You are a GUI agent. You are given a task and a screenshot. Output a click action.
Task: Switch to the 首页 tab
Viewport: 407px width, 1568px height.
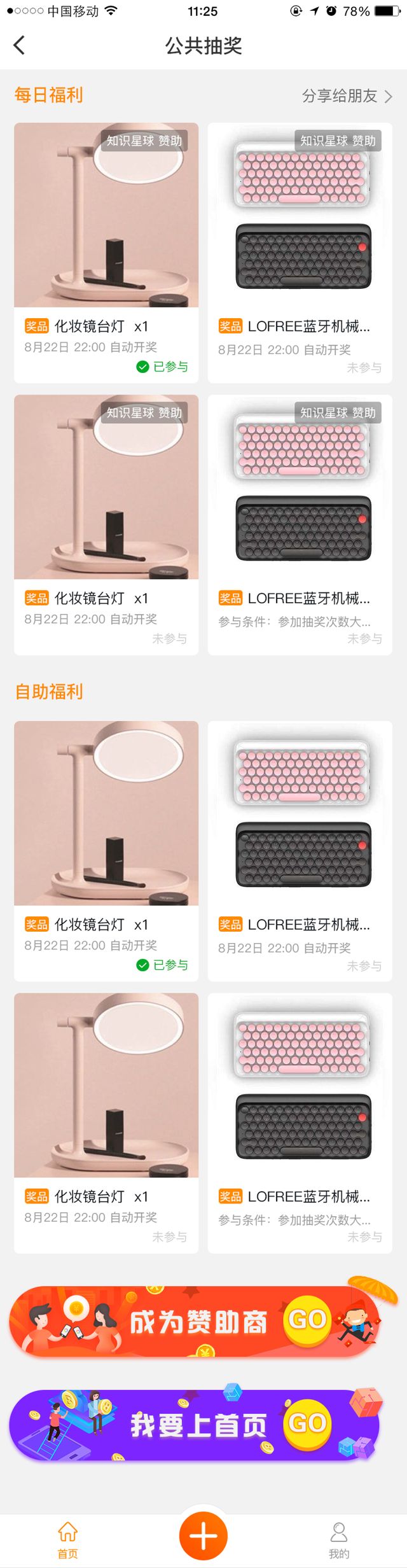68,1540
